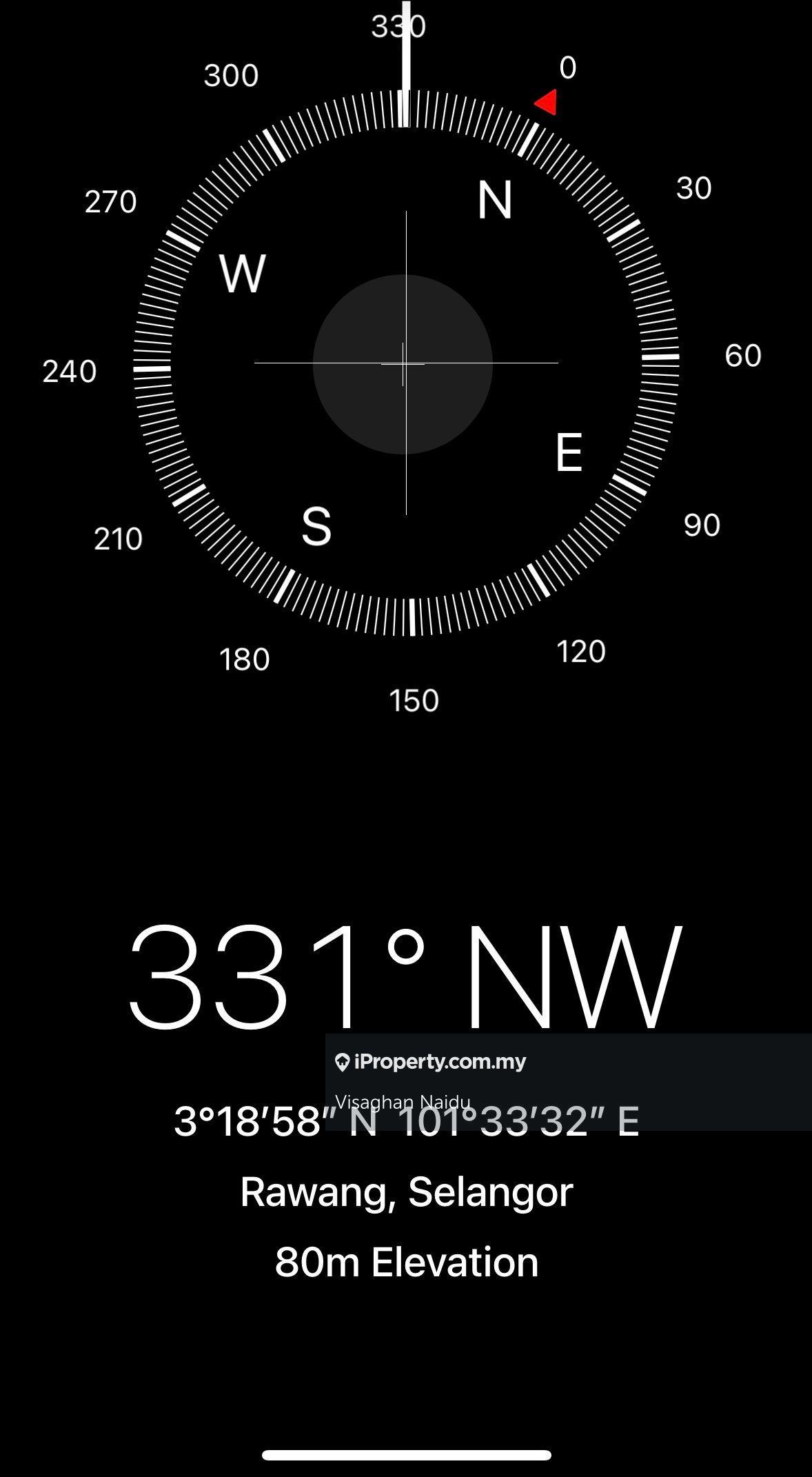Tap the compass dial to lock the heading
Image resolution: width=812 pixels, height=1477 pixels.
pyautogui.click(x=405, y=363)
